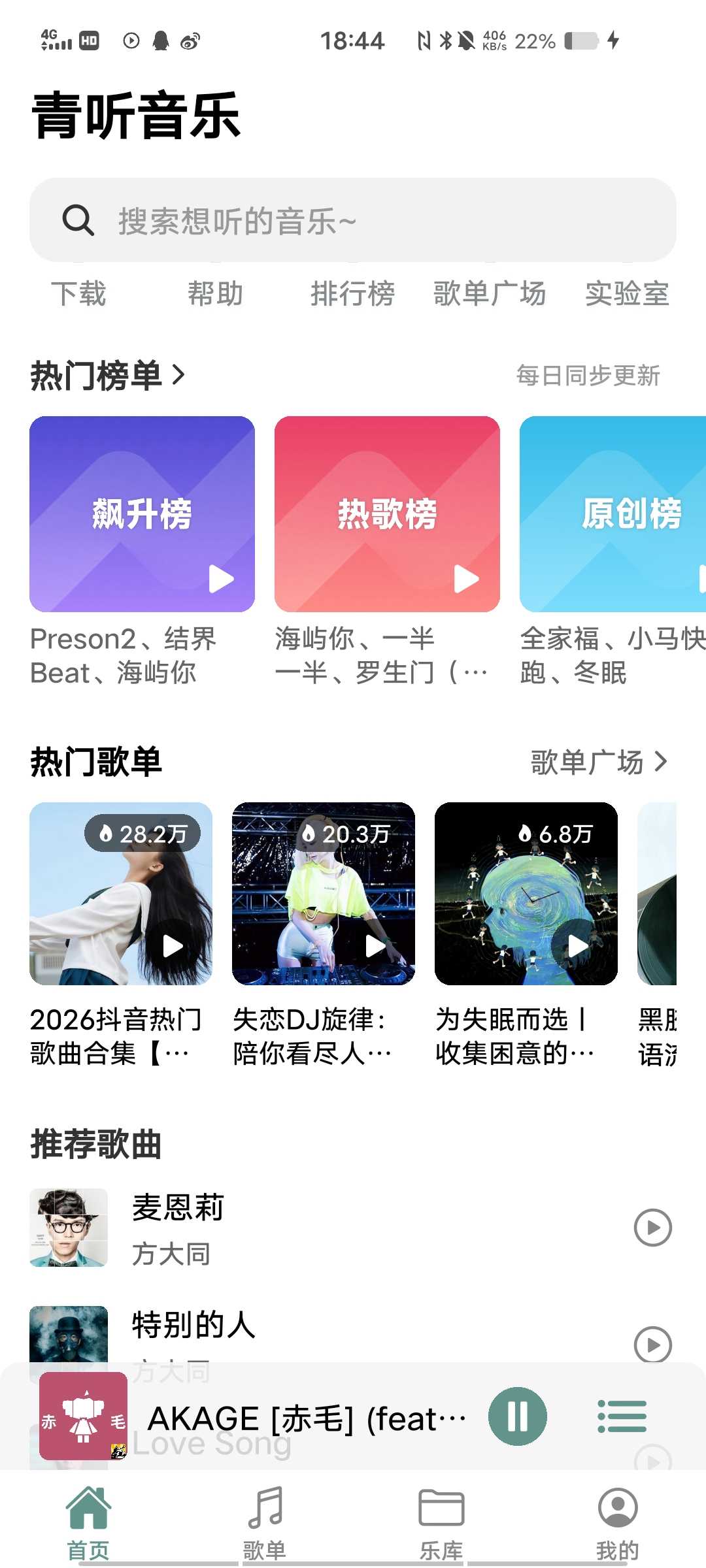Open the 飙升榜 chart card
Screen dimensions: 706x1568
(x=142, y=514)
